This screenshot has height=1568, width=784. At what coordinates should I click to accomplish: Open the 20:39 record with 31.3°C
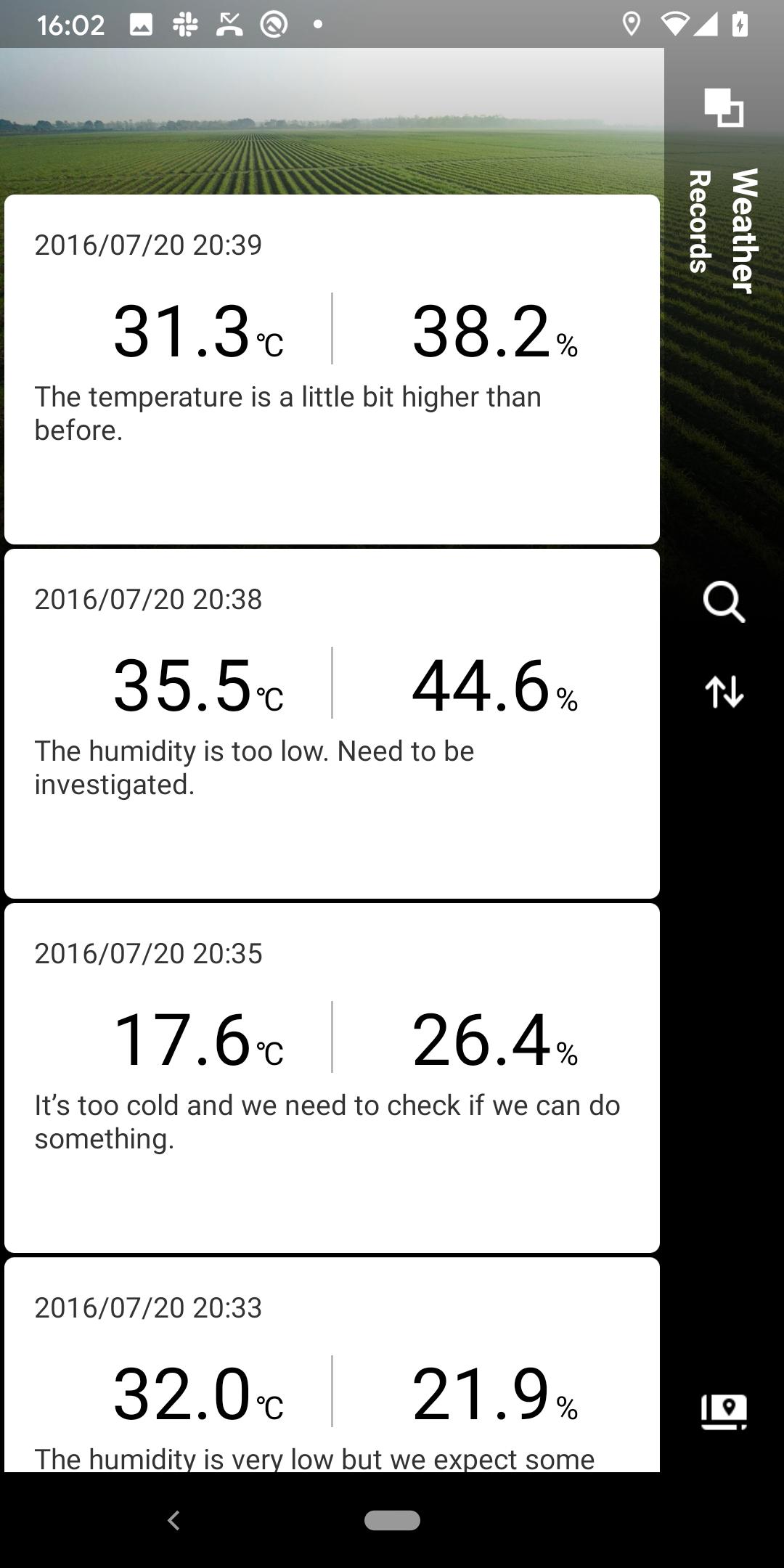pyautogui.click(x=332, y=369)
